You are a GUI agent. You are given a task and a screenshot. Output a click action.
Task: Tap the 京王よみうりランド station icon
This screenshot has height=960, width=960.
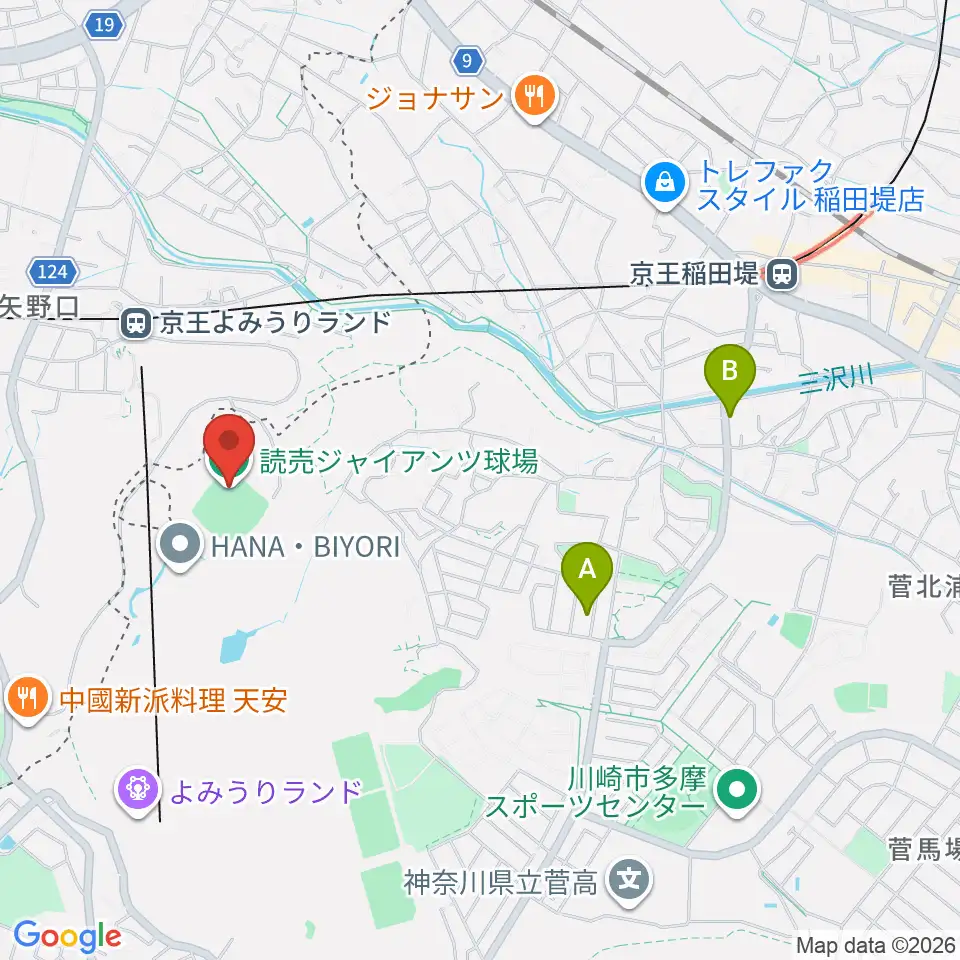point(136,323)
